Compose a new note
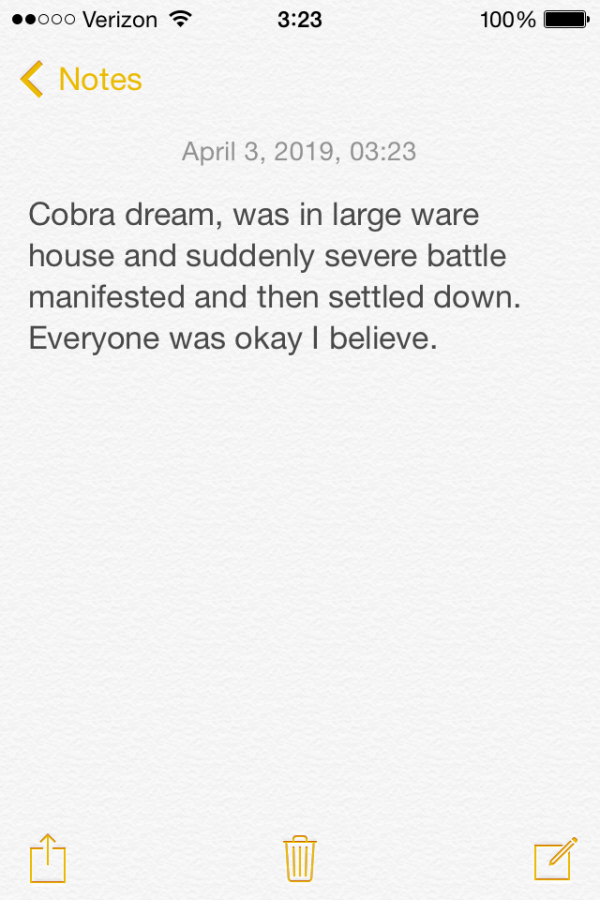The image size is (600, 900). point(555,859)
